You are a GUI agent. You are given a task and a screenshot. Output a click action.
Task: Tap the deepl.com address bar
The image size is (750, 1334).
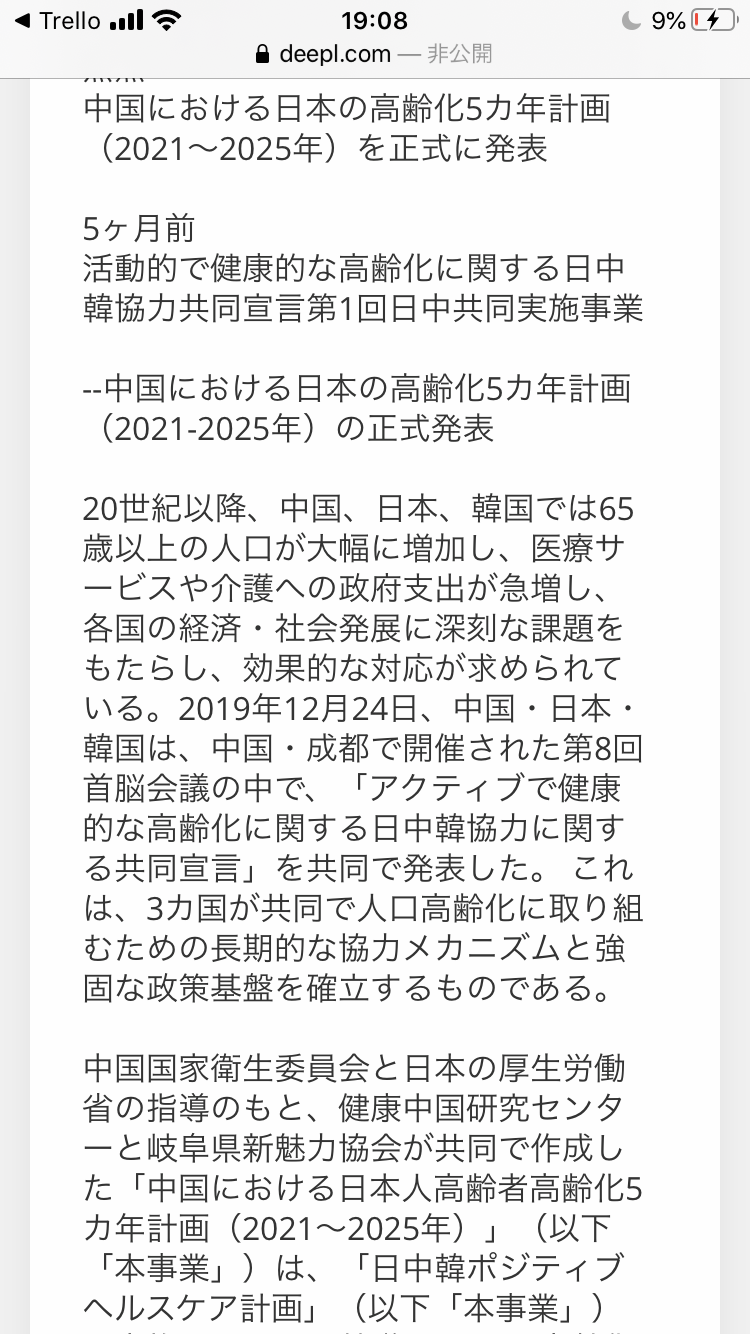(374, 53)
